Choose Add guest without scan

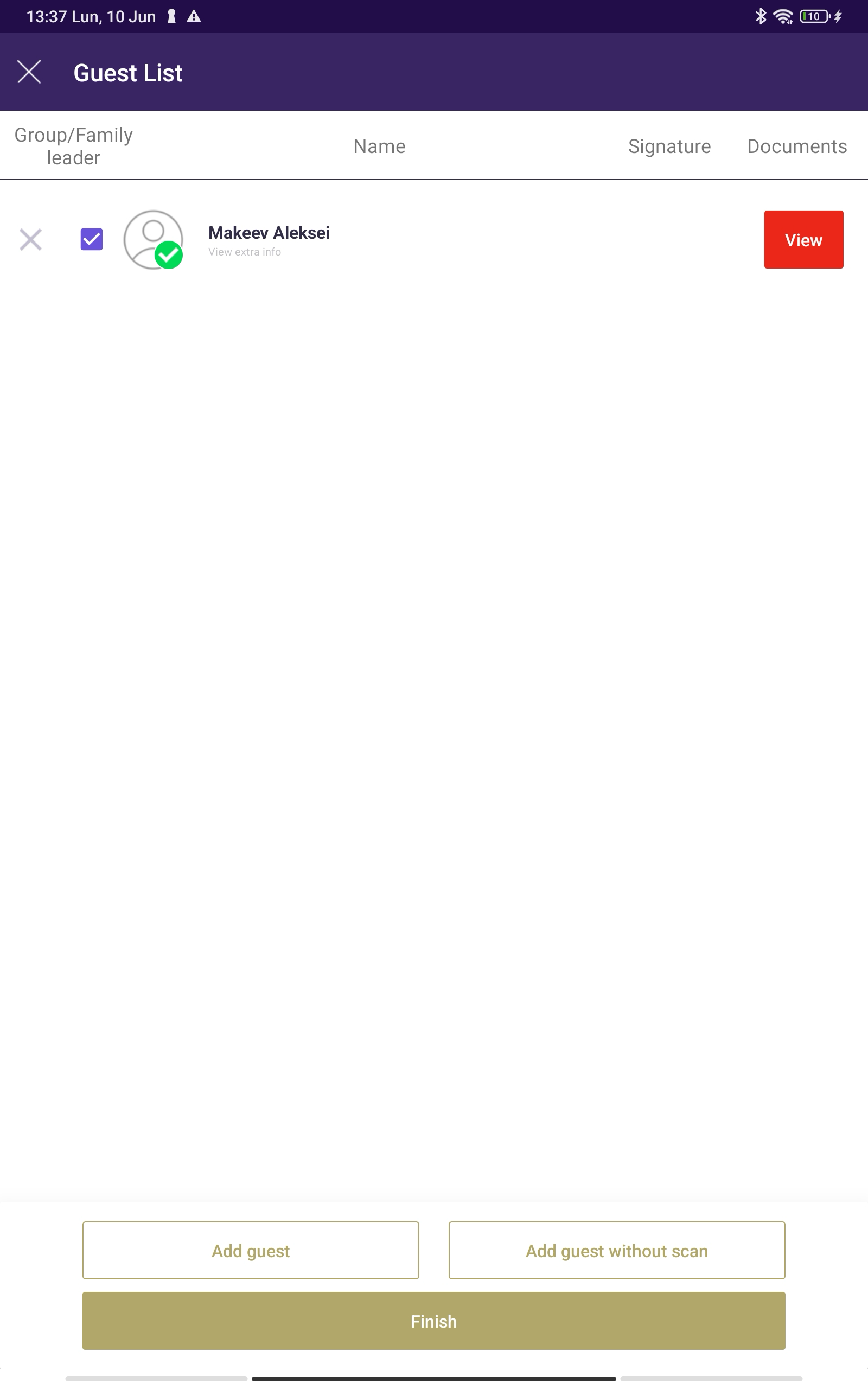[x=617, y=1250]
